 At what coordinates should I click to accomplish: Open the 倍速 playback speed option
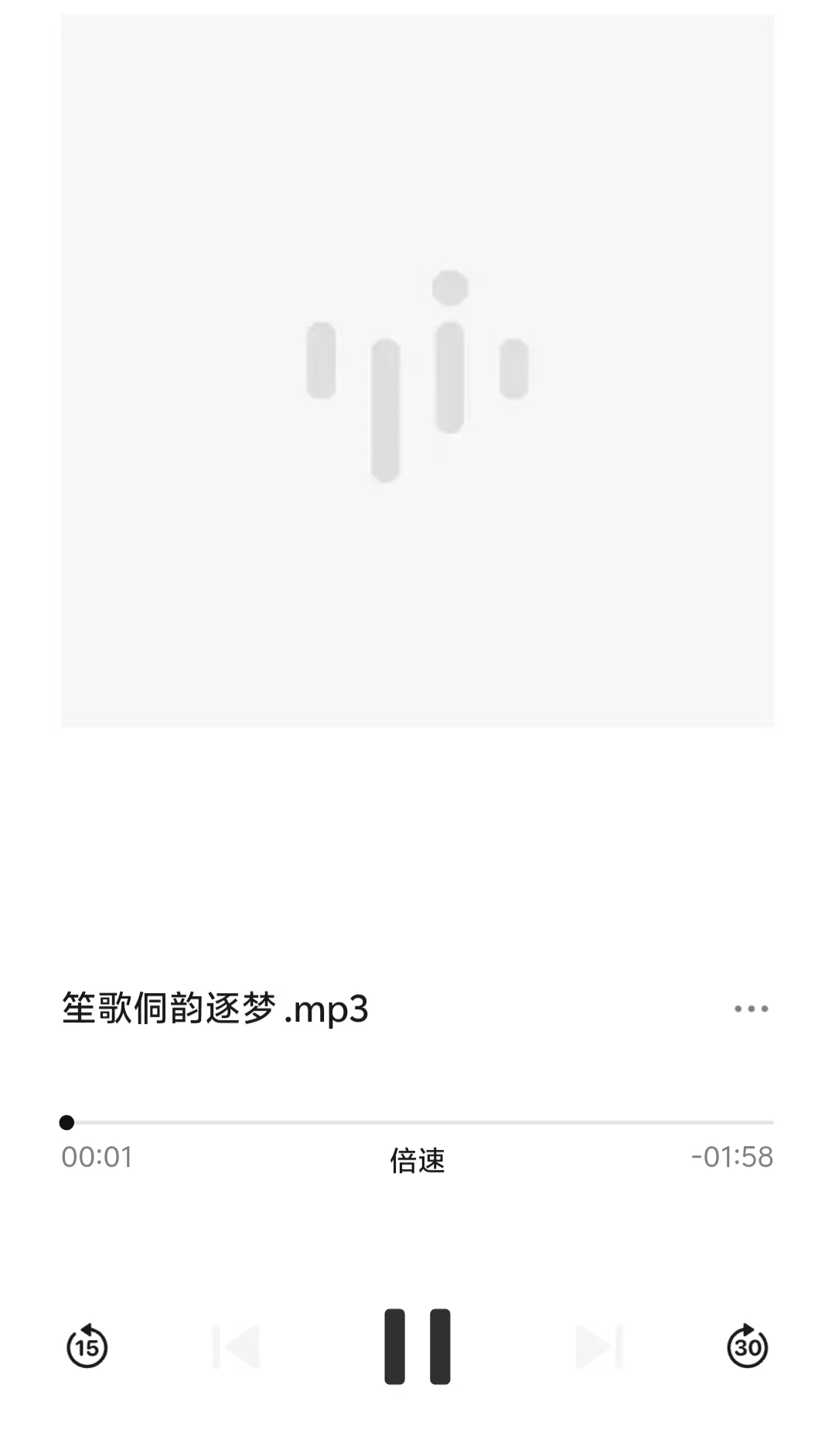pyautogui.click(x=417, y=1160)
